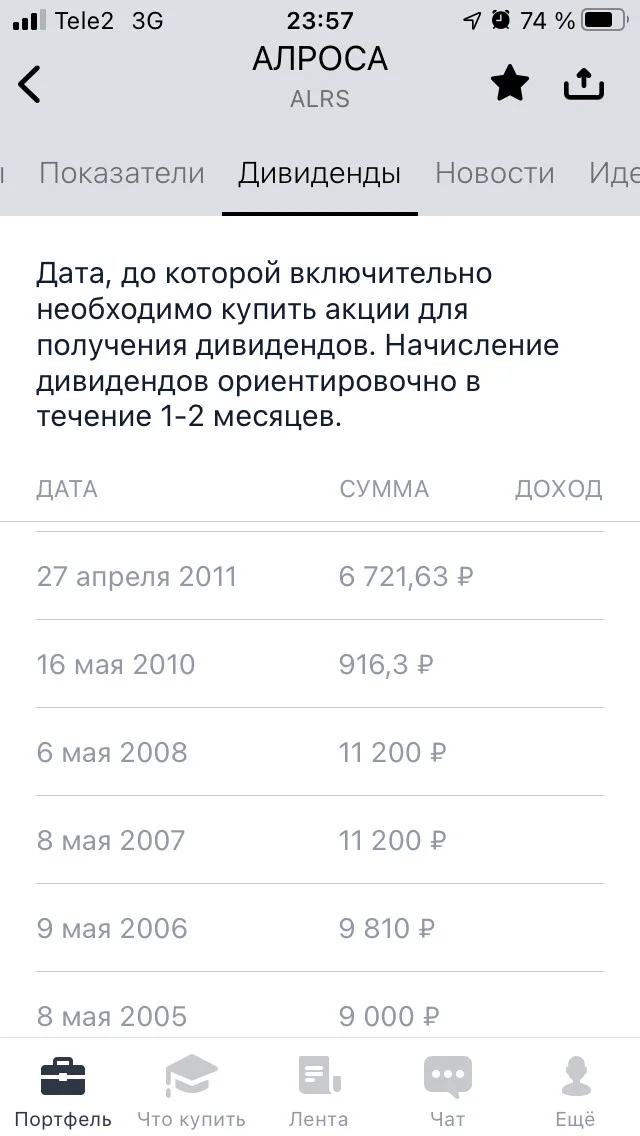The height and width of the screenshot is (1136, 640).
Task: Share the АЛРОСА stock page
Action: [583, 83]
